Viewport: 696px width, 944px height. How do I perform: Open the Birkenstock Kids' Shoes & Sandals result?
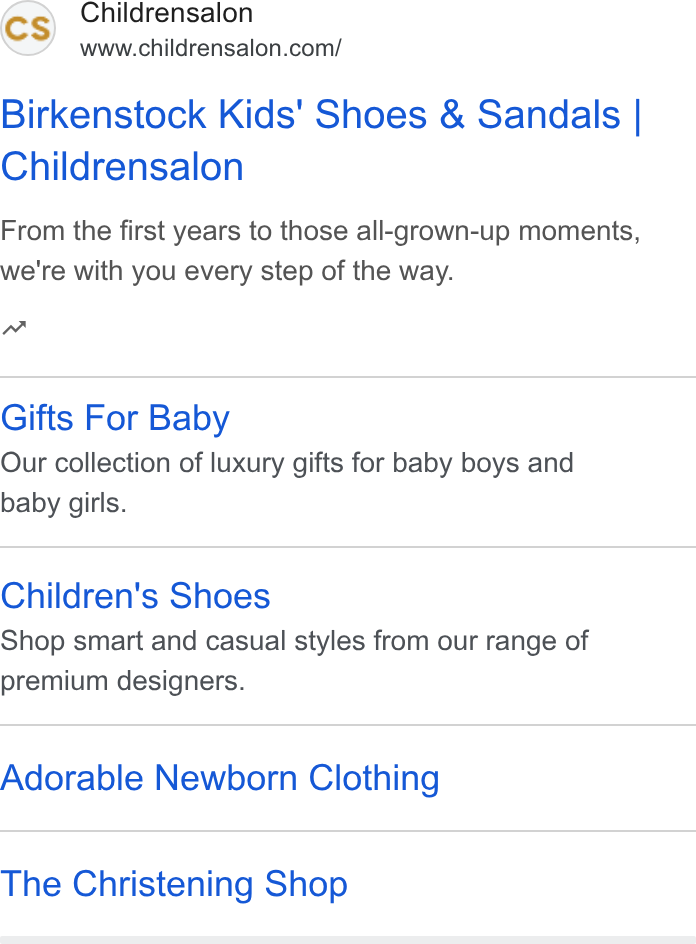coord(321,140)
